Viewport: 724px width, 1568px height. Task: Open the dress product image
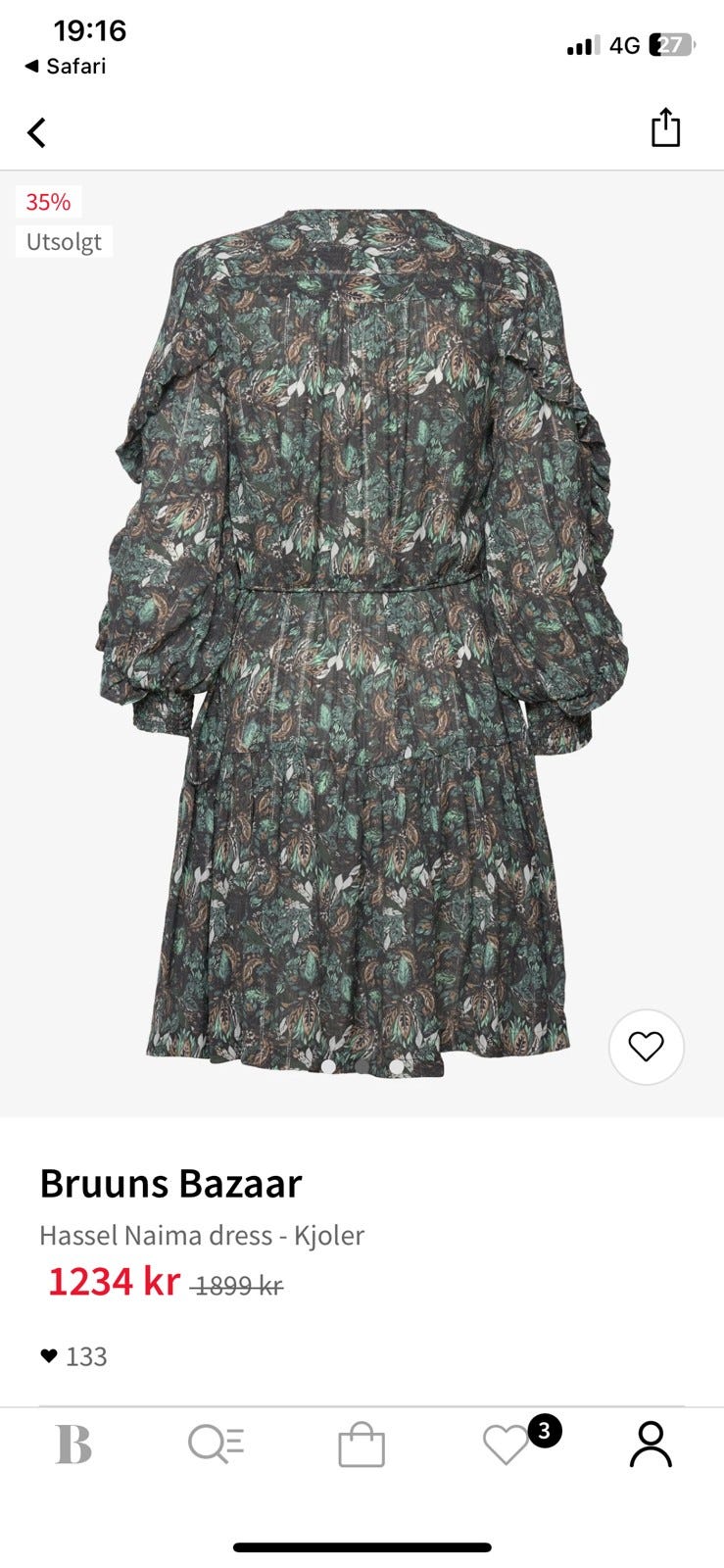(x=362, y=637)
